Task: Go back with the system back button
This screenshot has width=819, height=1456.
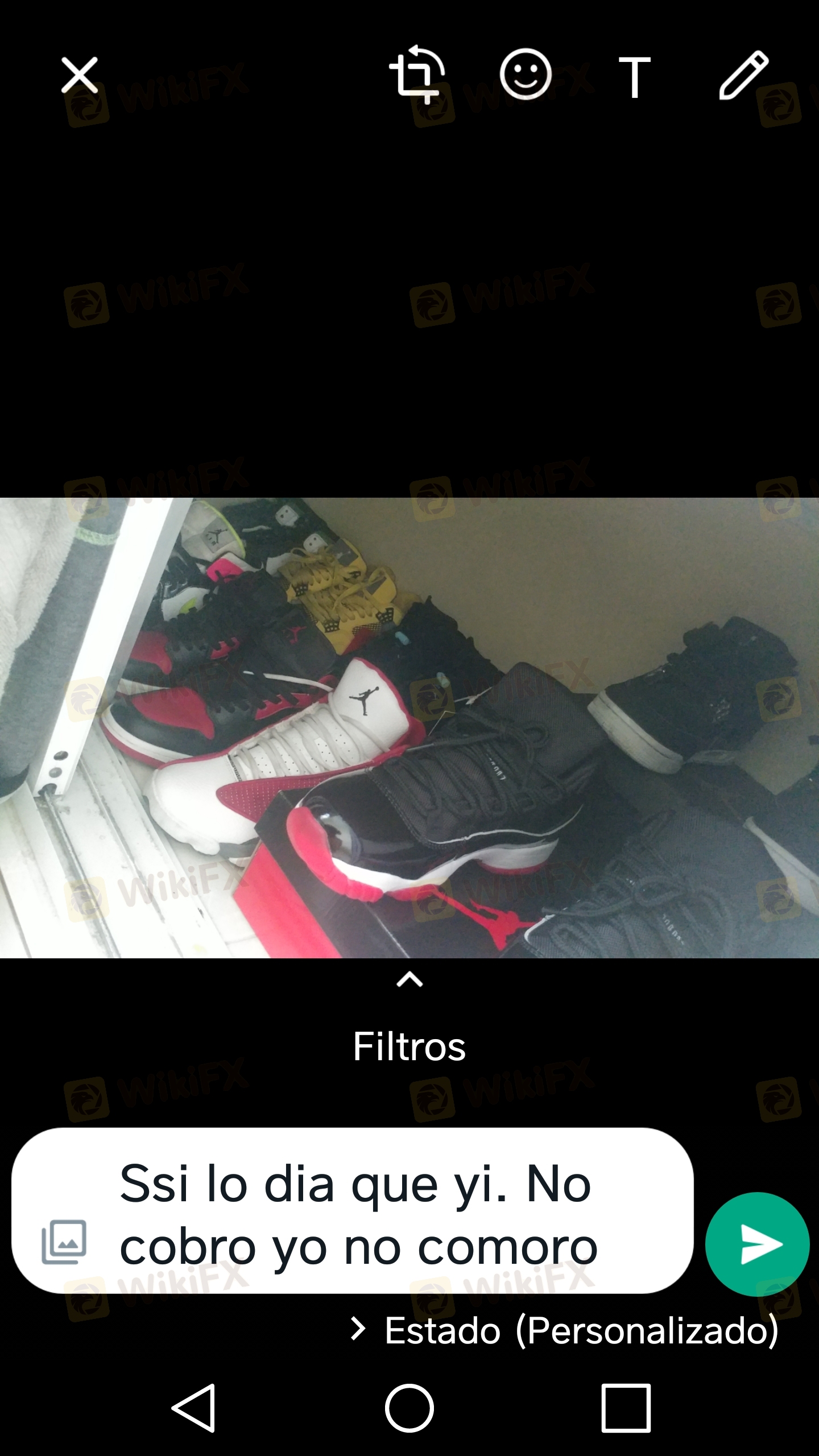Action: coord(193,1408)
